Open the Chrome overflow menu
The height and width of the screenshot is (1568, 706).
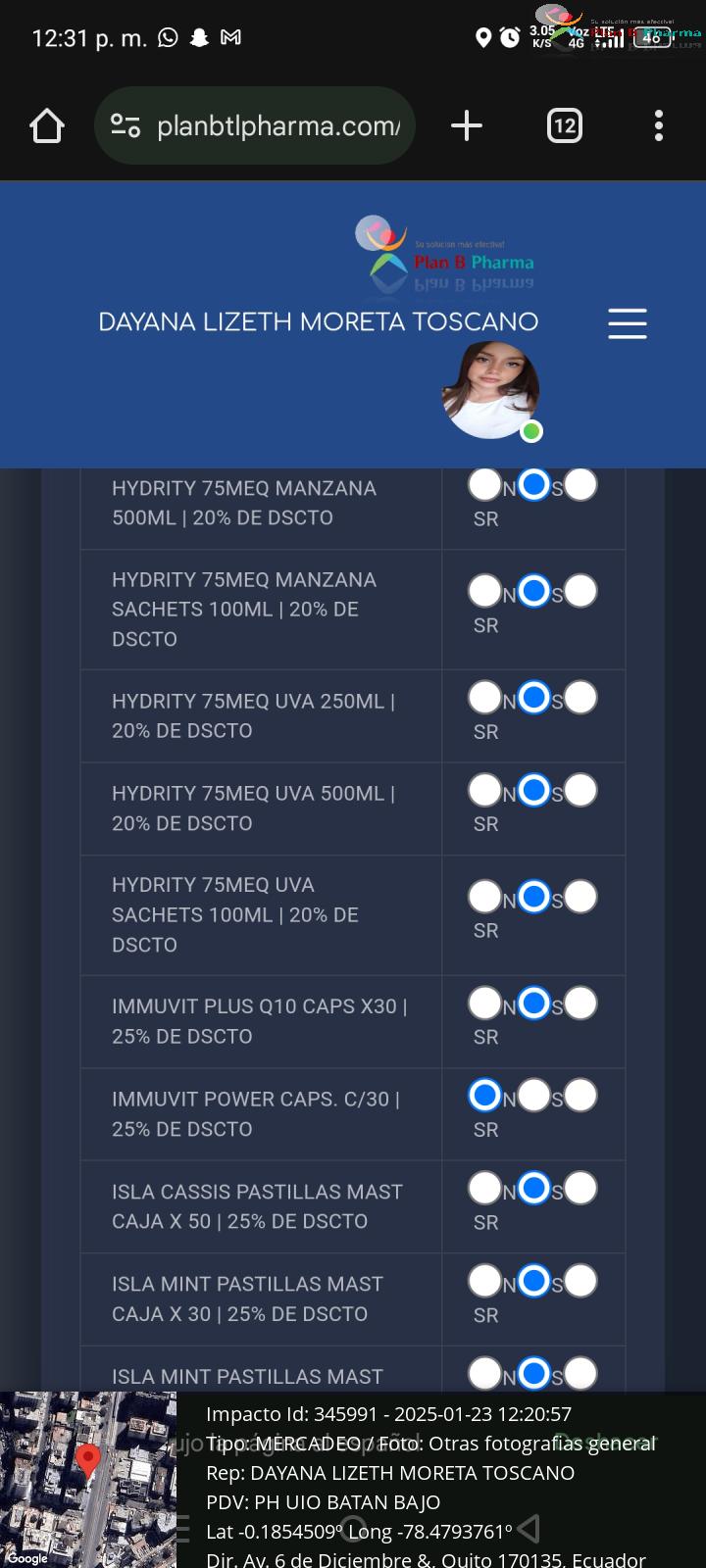coord(659,125)
